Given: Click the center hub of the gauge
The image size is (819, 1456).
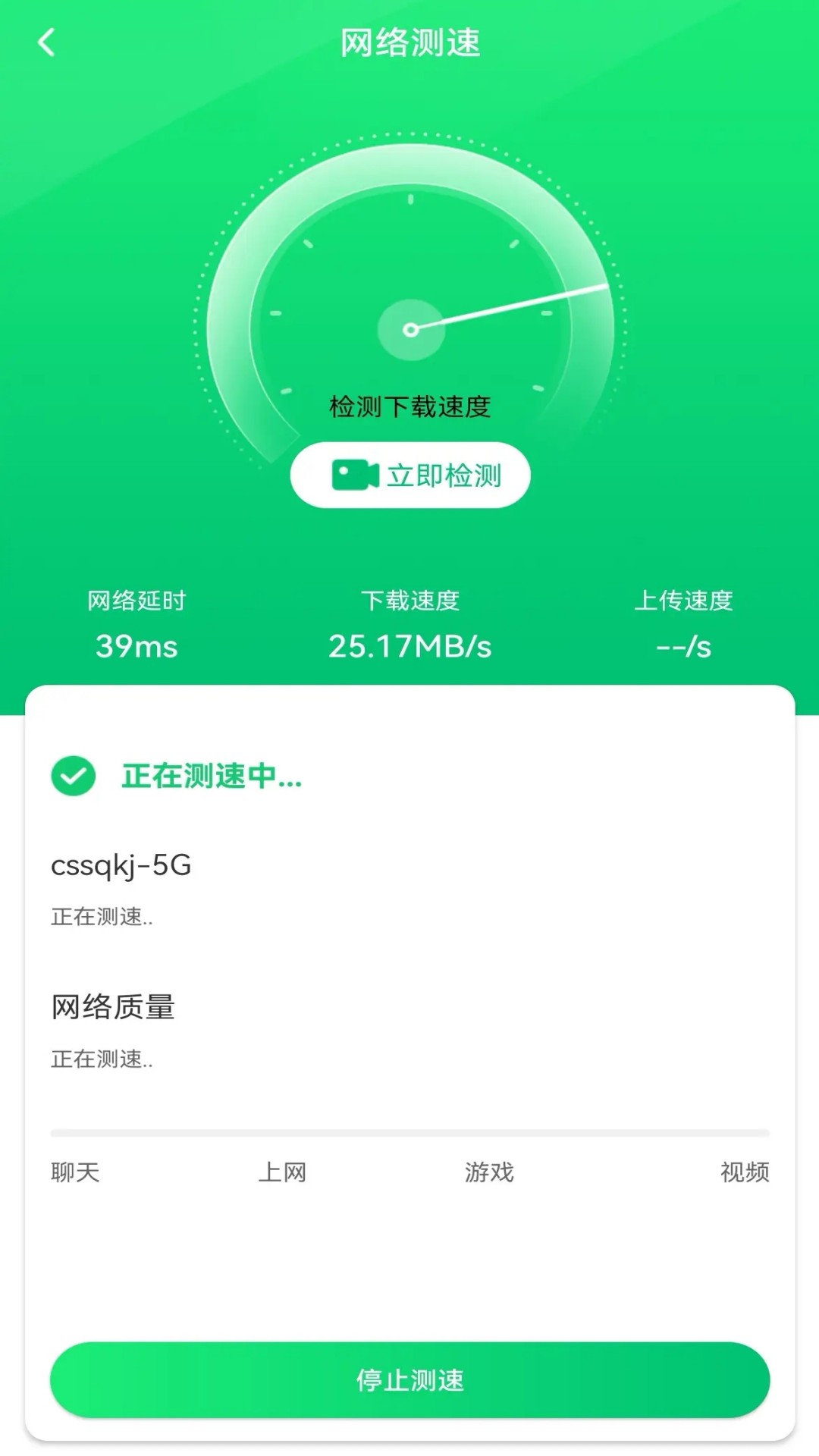Looking at the screenshot, I should 412,331.
